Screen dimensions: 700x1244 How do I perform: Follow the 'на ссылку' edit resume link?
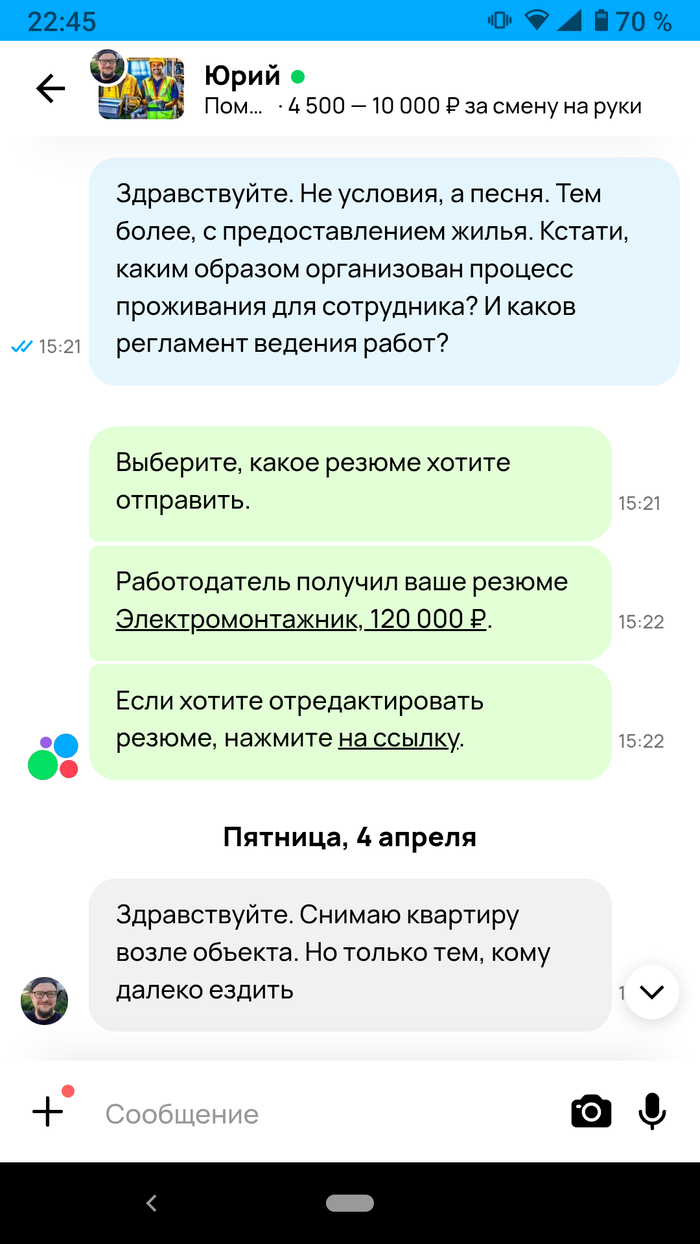coord(399,739)
